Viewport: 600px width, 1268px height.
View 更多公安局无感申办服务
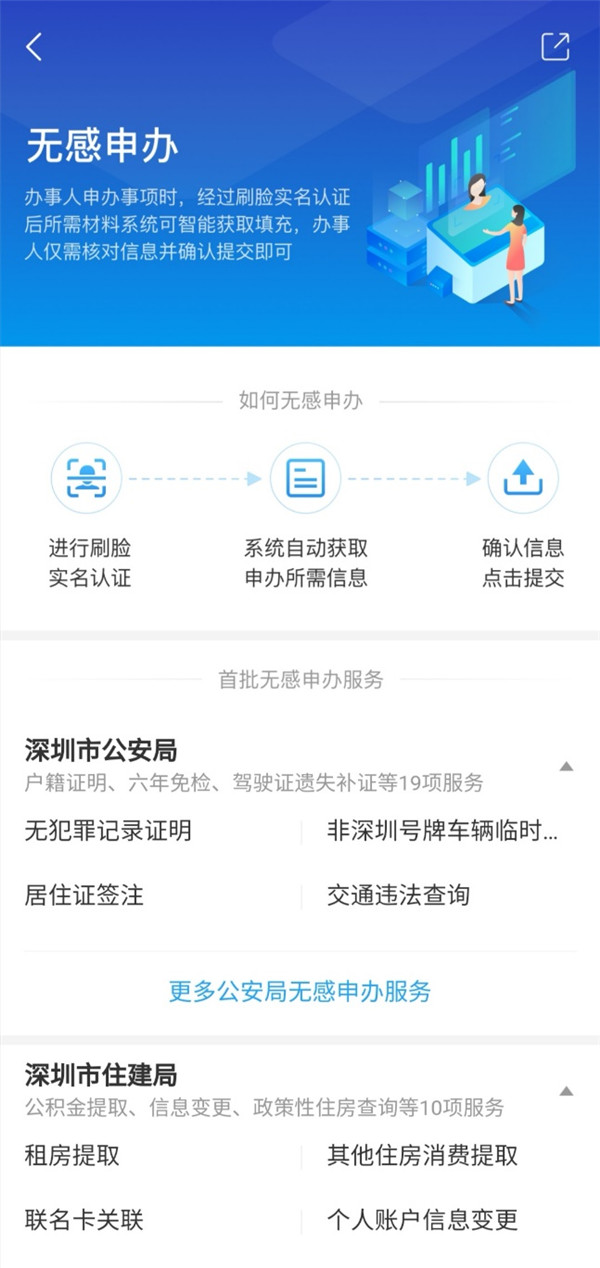click(300, 992)
